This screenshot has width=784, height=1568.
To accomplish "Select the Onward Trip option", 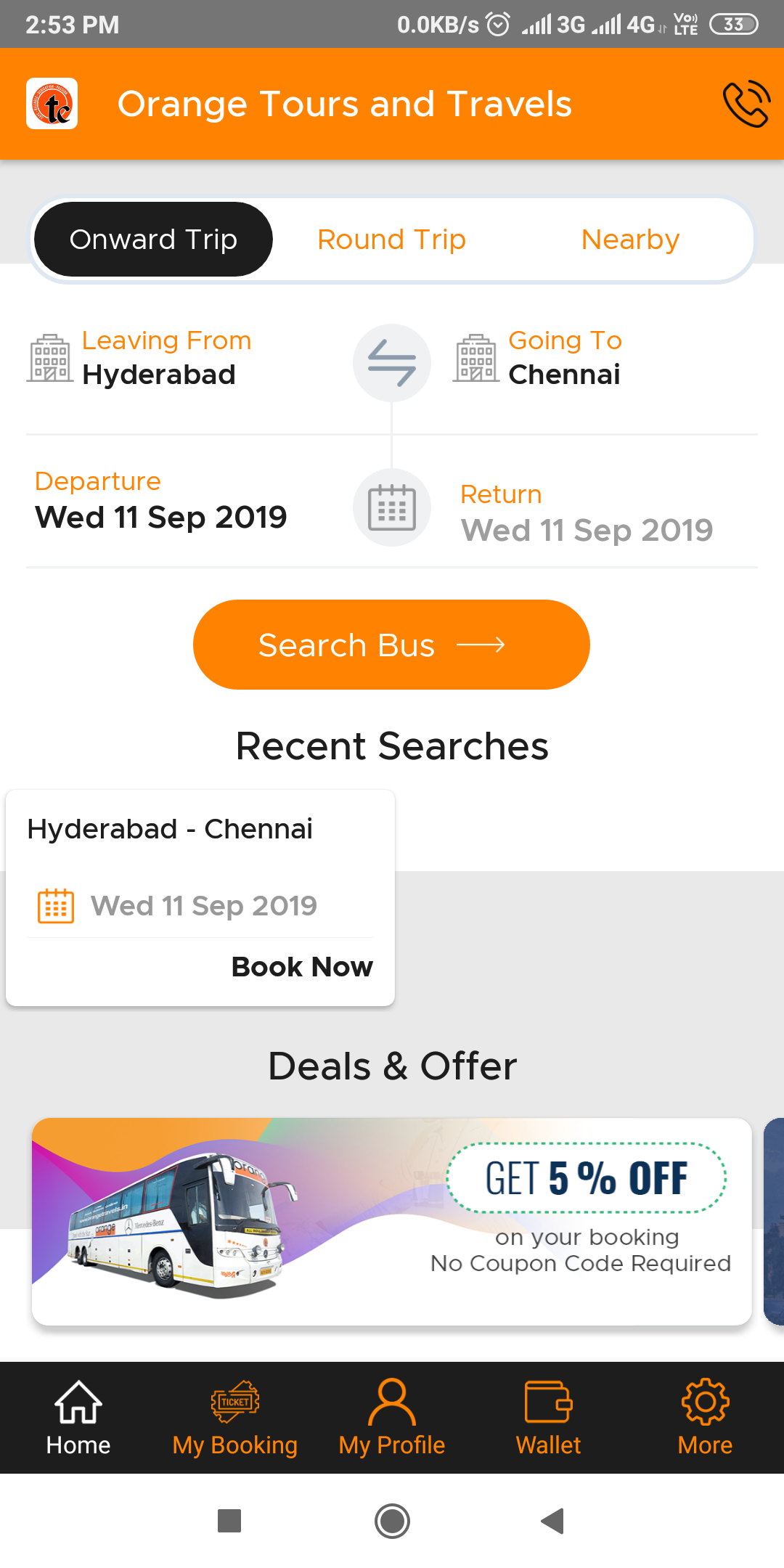I will click(153, 240).
